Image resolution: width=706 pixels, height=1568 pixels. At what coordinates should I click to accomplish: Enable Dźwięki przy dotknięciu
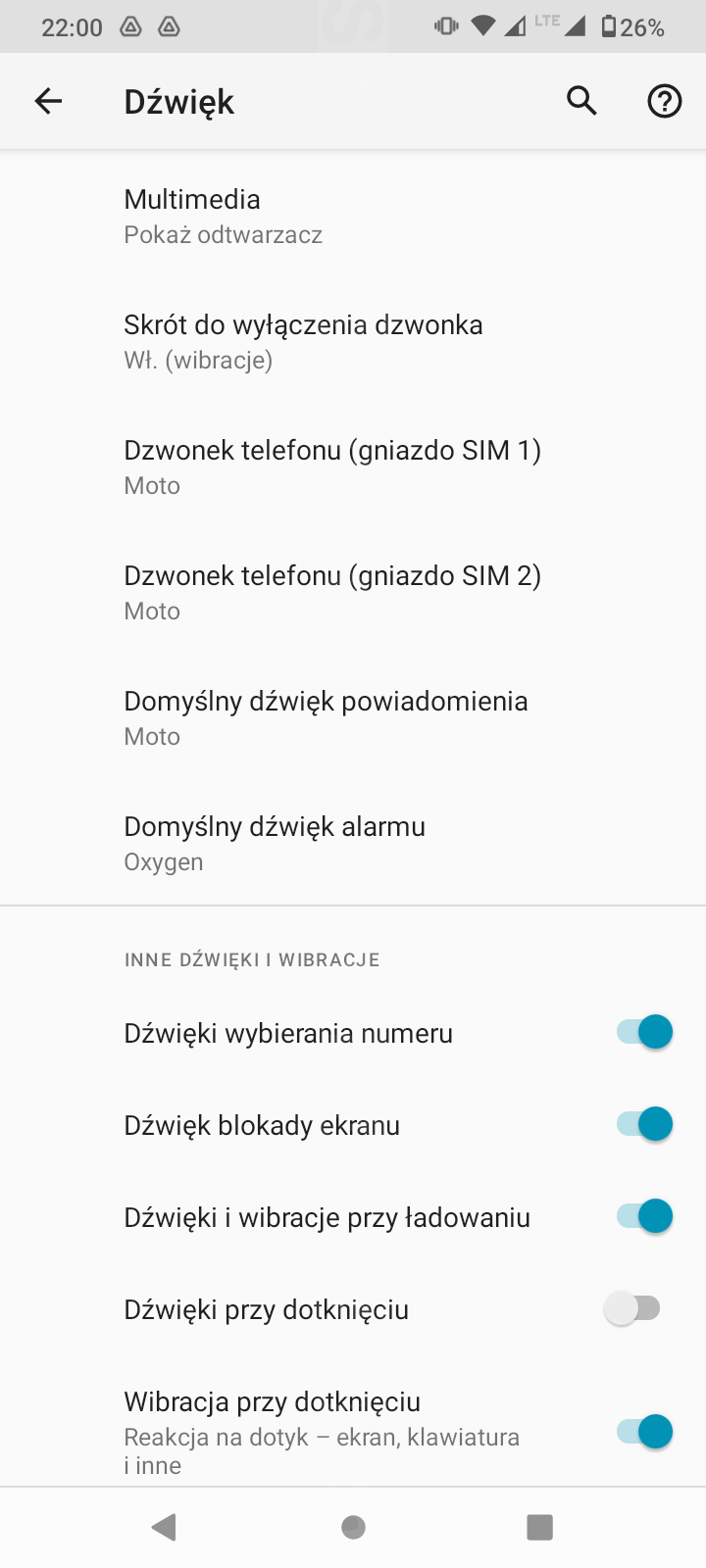pos(633,1308)
